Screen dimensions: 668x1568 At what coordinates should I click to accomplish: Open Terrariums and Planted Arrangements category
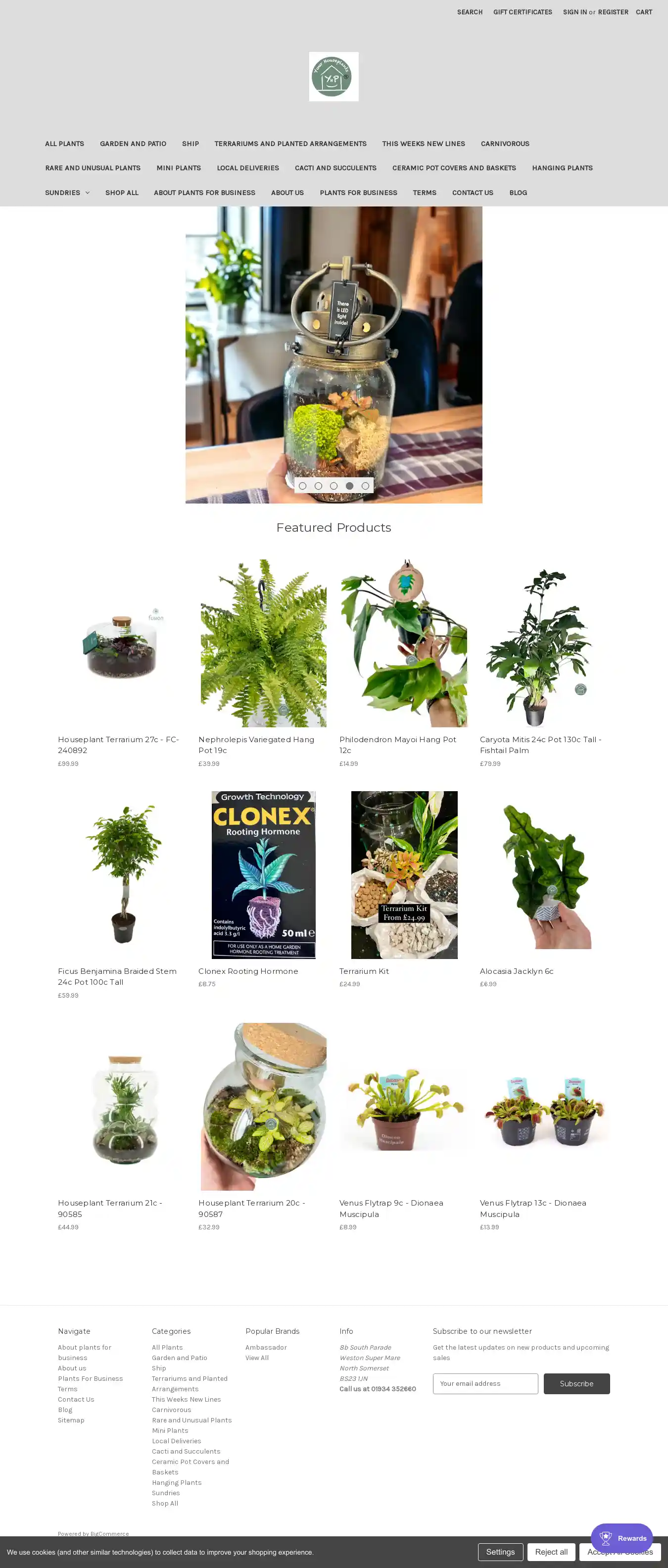click(289, 144)
